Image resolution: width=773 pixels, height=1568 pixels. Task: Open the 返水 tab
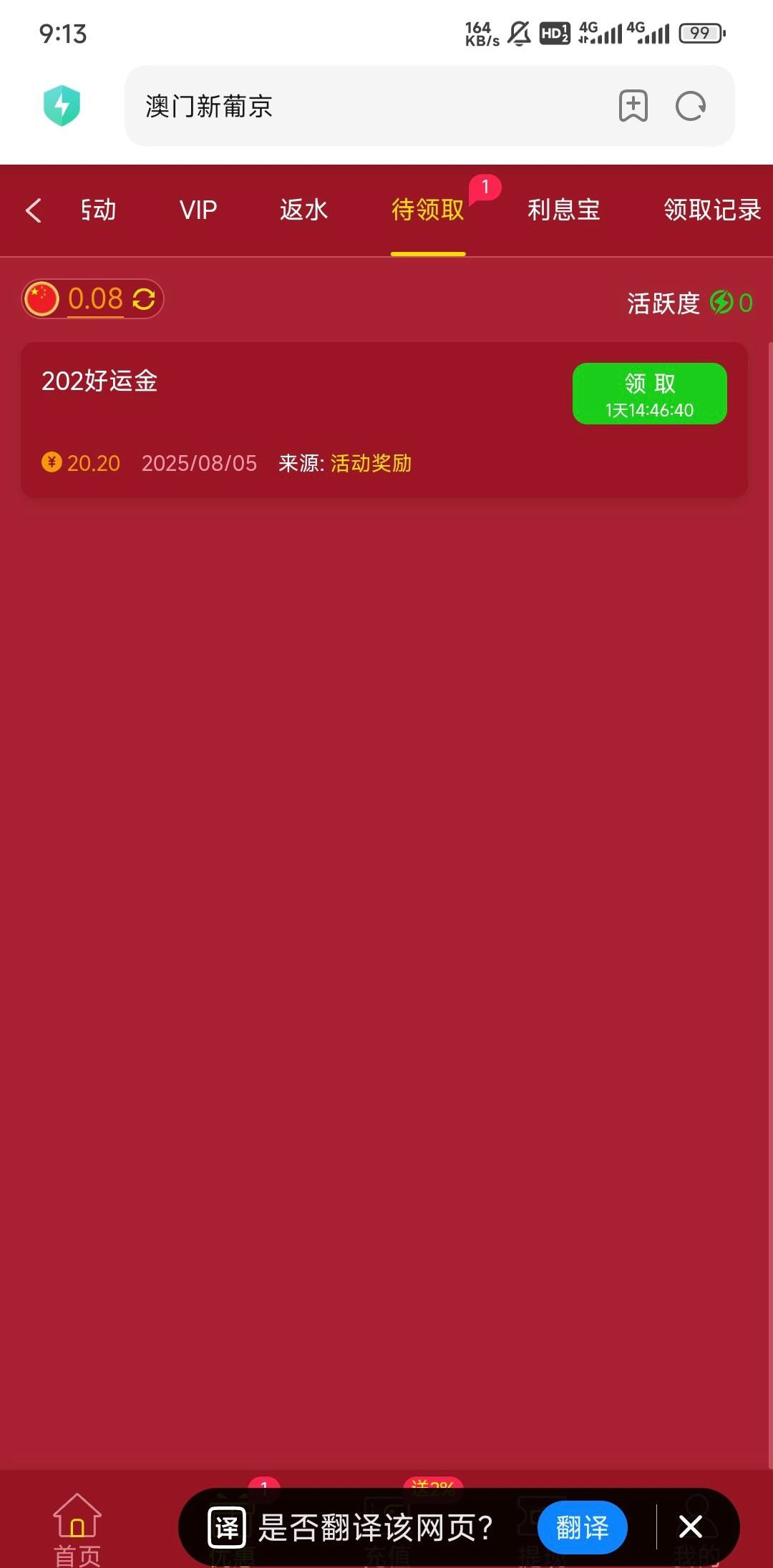pyautogui.click(x=303, y=210)
